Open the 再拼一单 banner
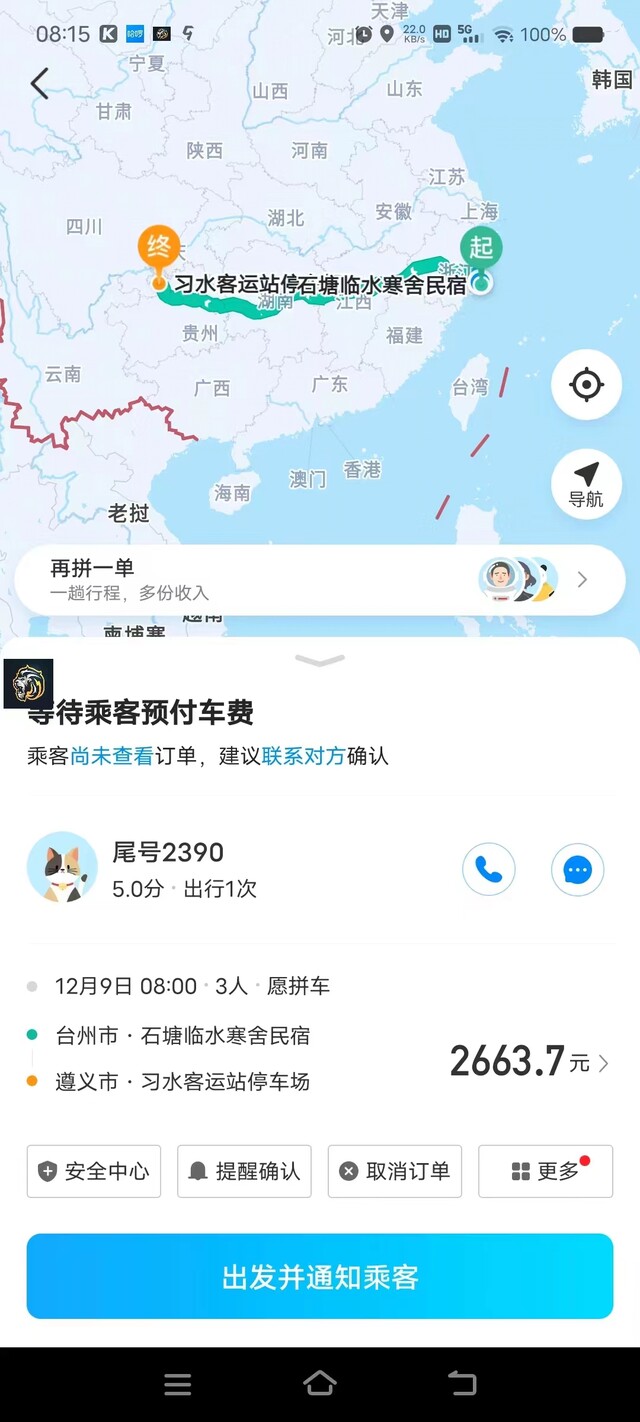This screenshot has width=640, height=1422. [320, 580]
